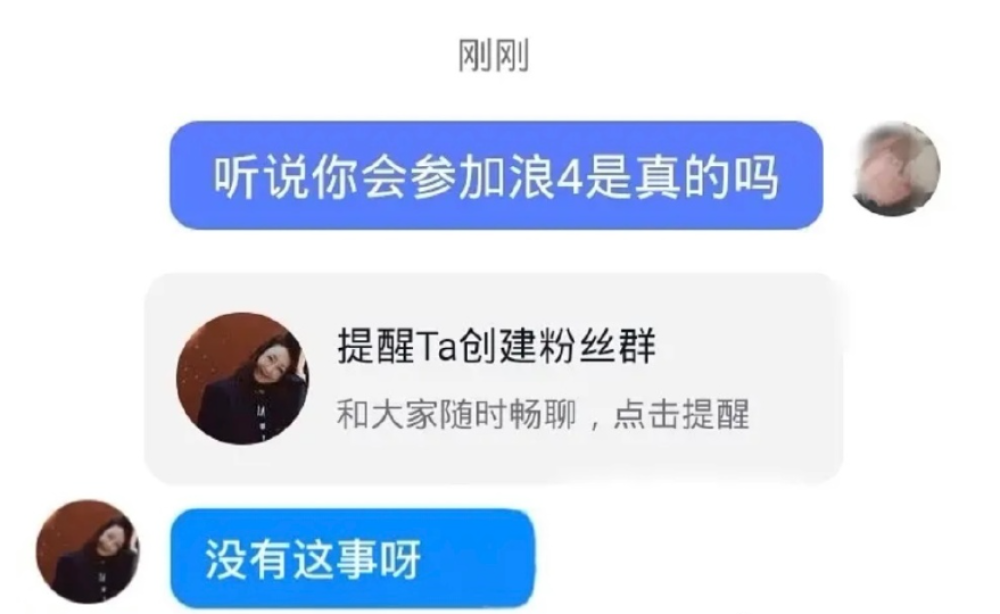
Task: Open the avatar beside 没有这事呀 message
Action: [x=88, y=551]
